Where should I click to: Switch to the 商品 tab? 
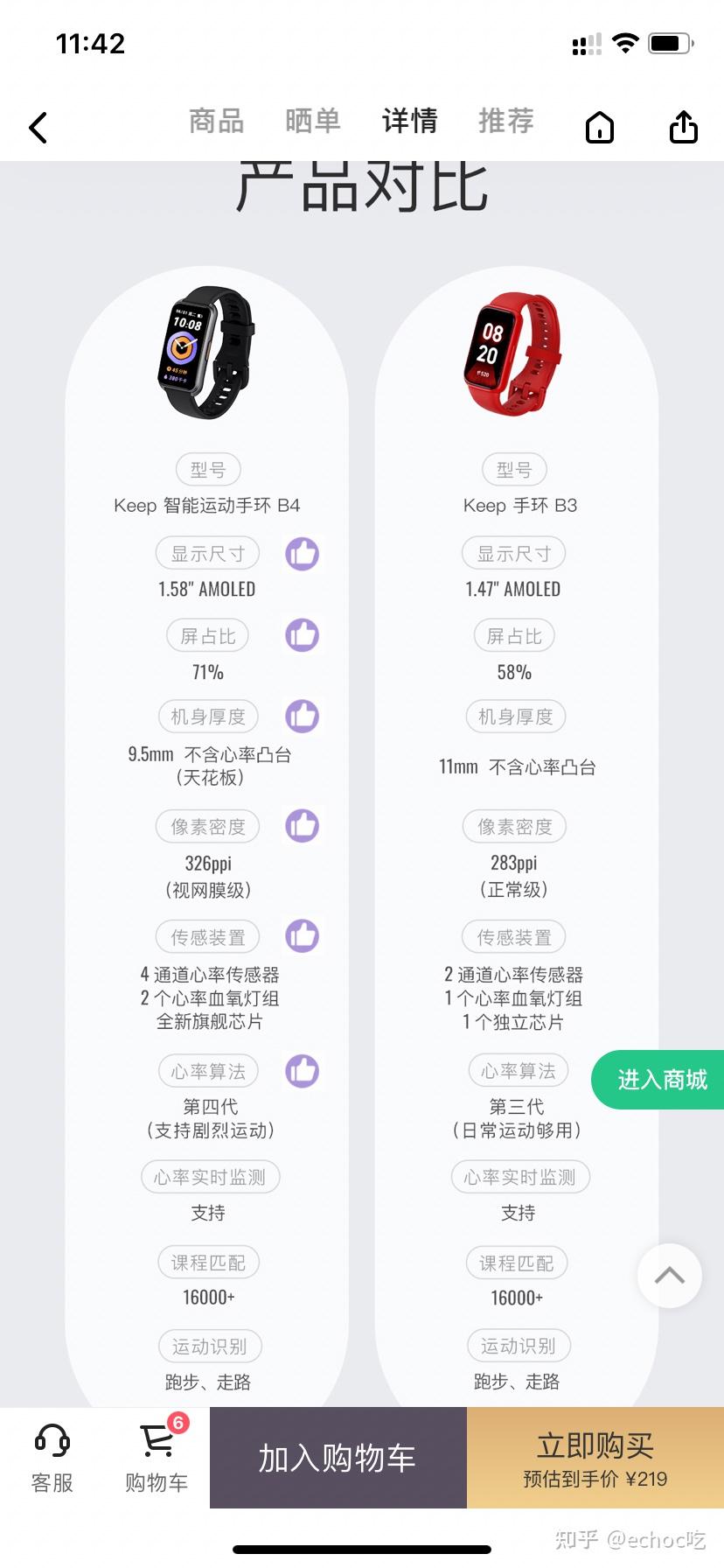pyautogui.click(x=215, y=122)
